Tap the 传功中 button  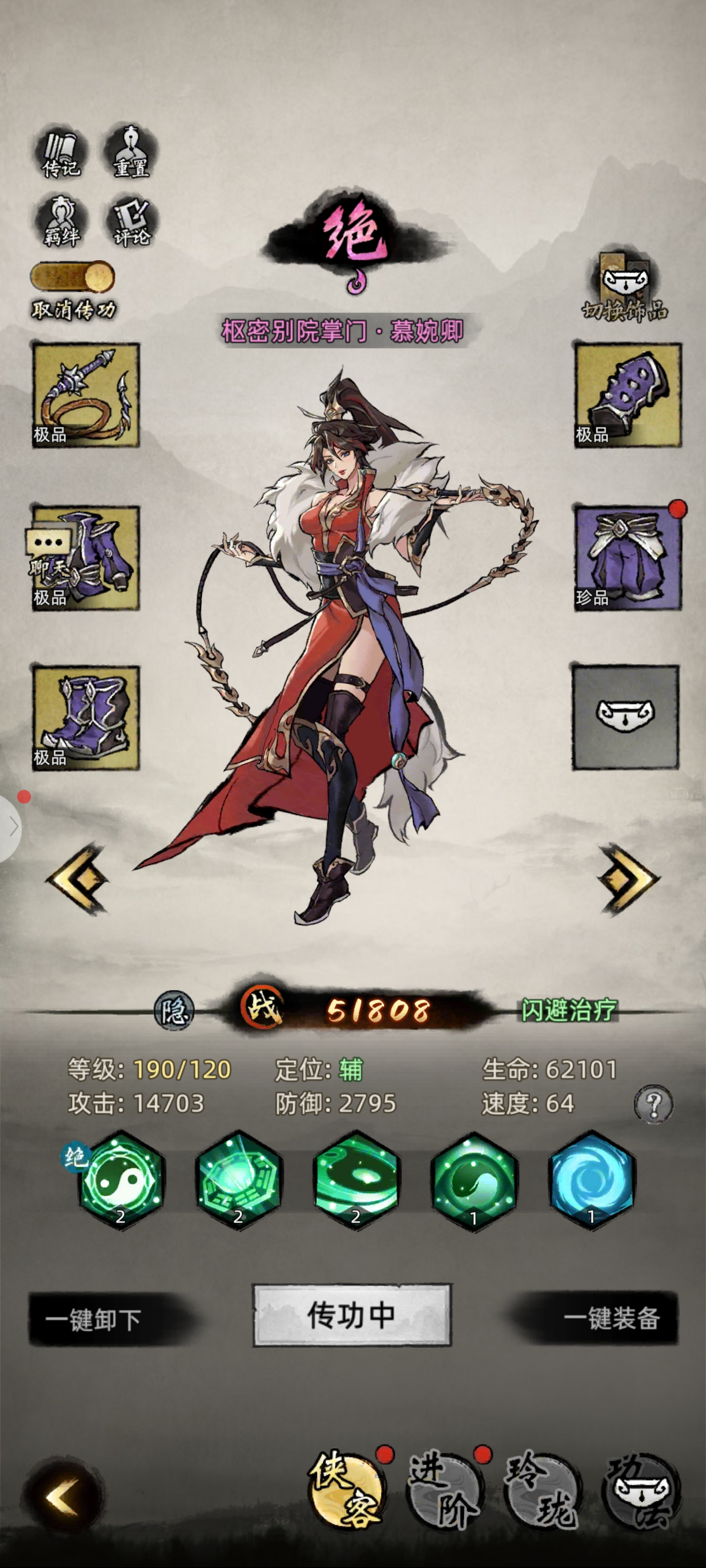pyautogui.click(x=352, y=1315)
